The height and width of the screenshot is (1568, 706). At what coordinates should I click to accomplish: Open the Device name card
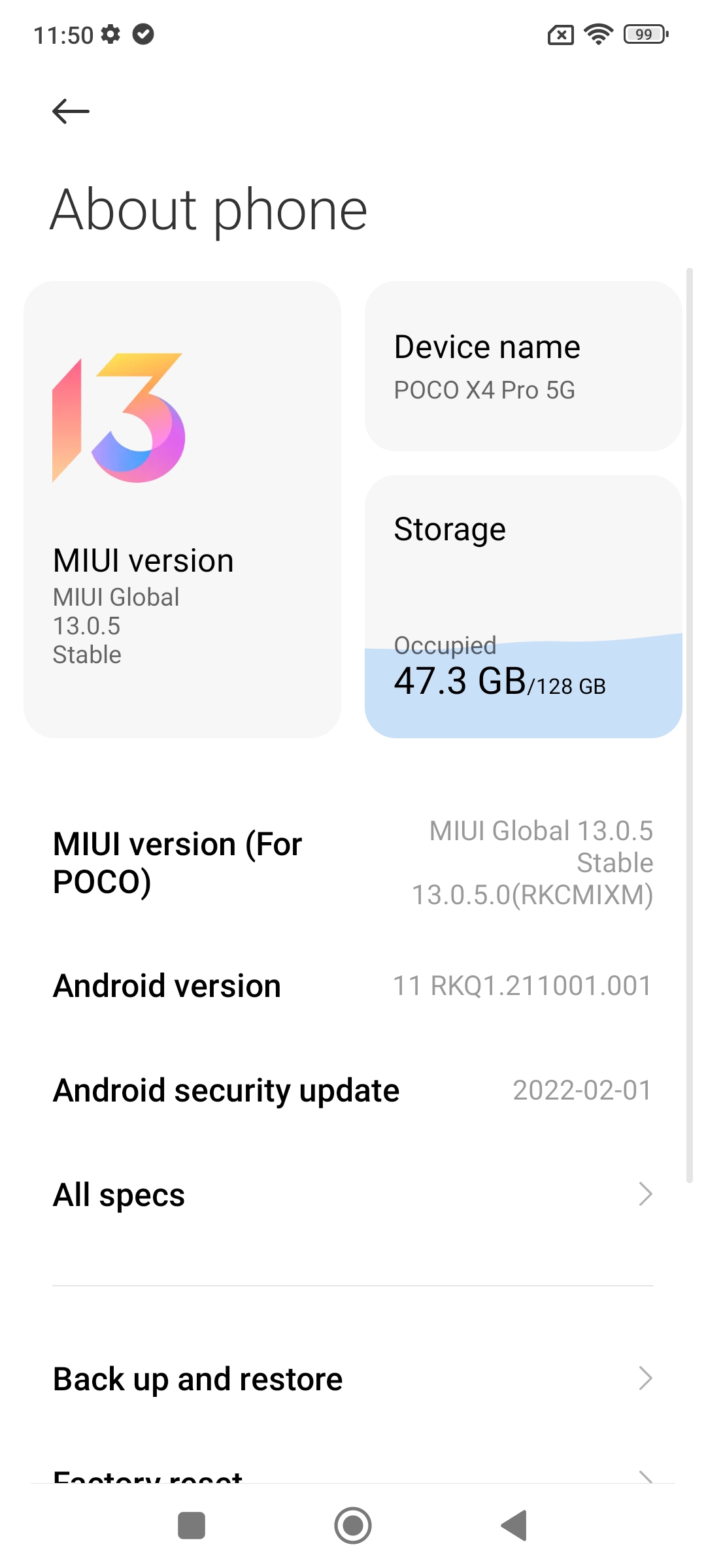click(x=523, y=366)
